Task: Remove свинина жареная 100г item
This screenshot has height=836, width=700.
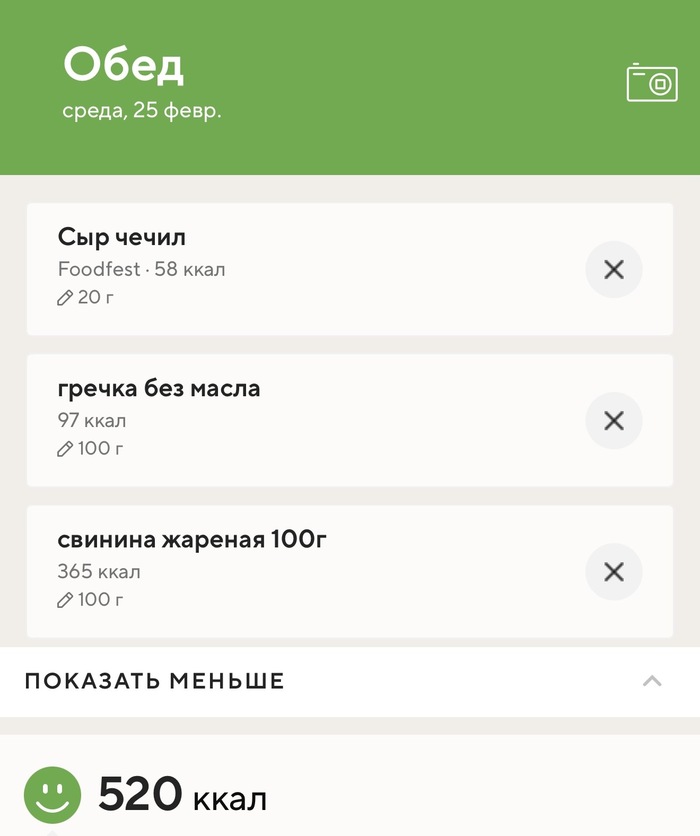Action: pyautogui.click(x=614, y=571)
